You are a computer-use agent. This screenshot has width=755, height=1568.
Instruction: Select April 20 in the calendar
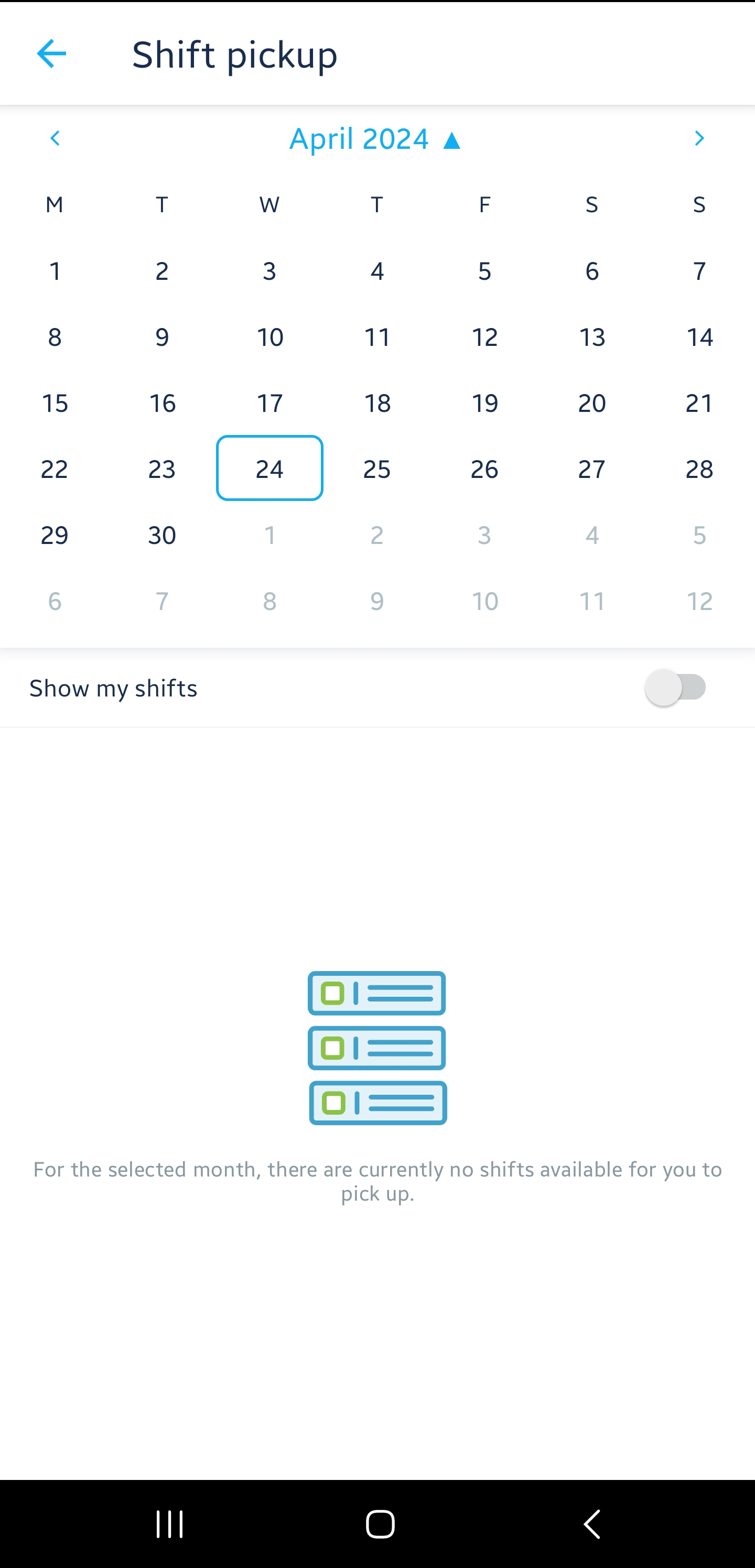point(592,403)
